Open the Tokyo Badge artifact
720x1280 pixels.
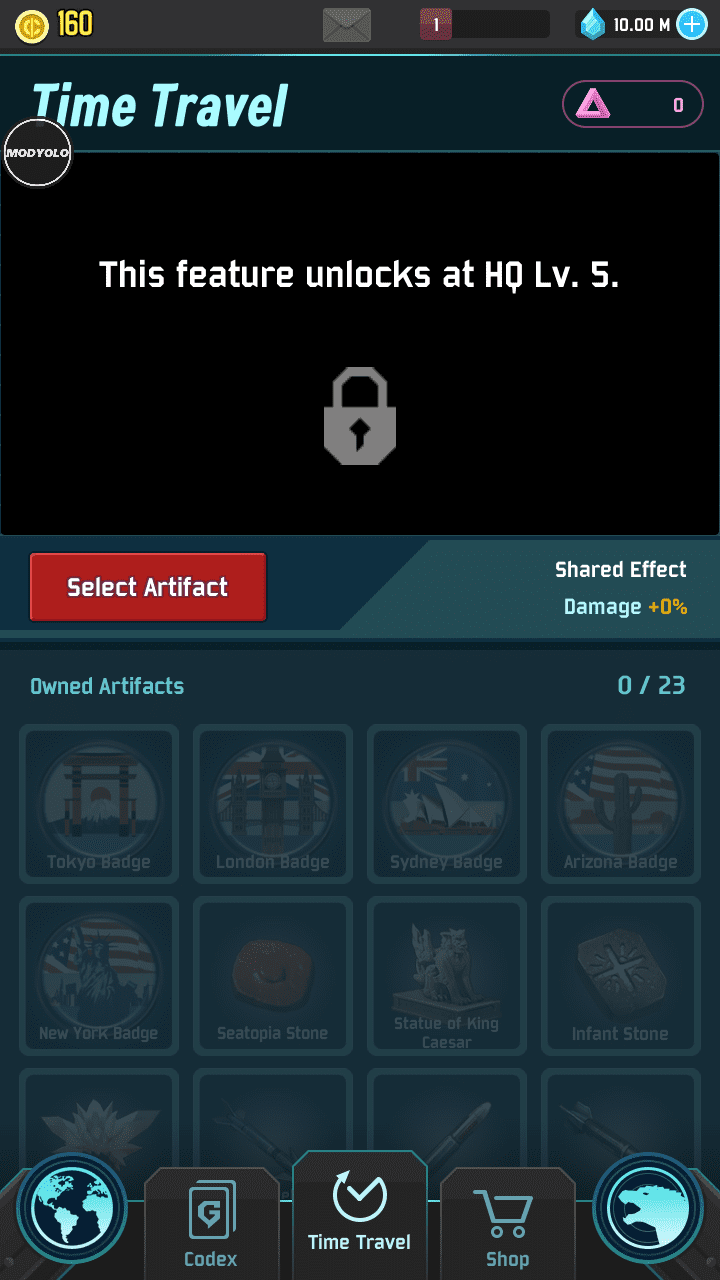pos(99,804)
